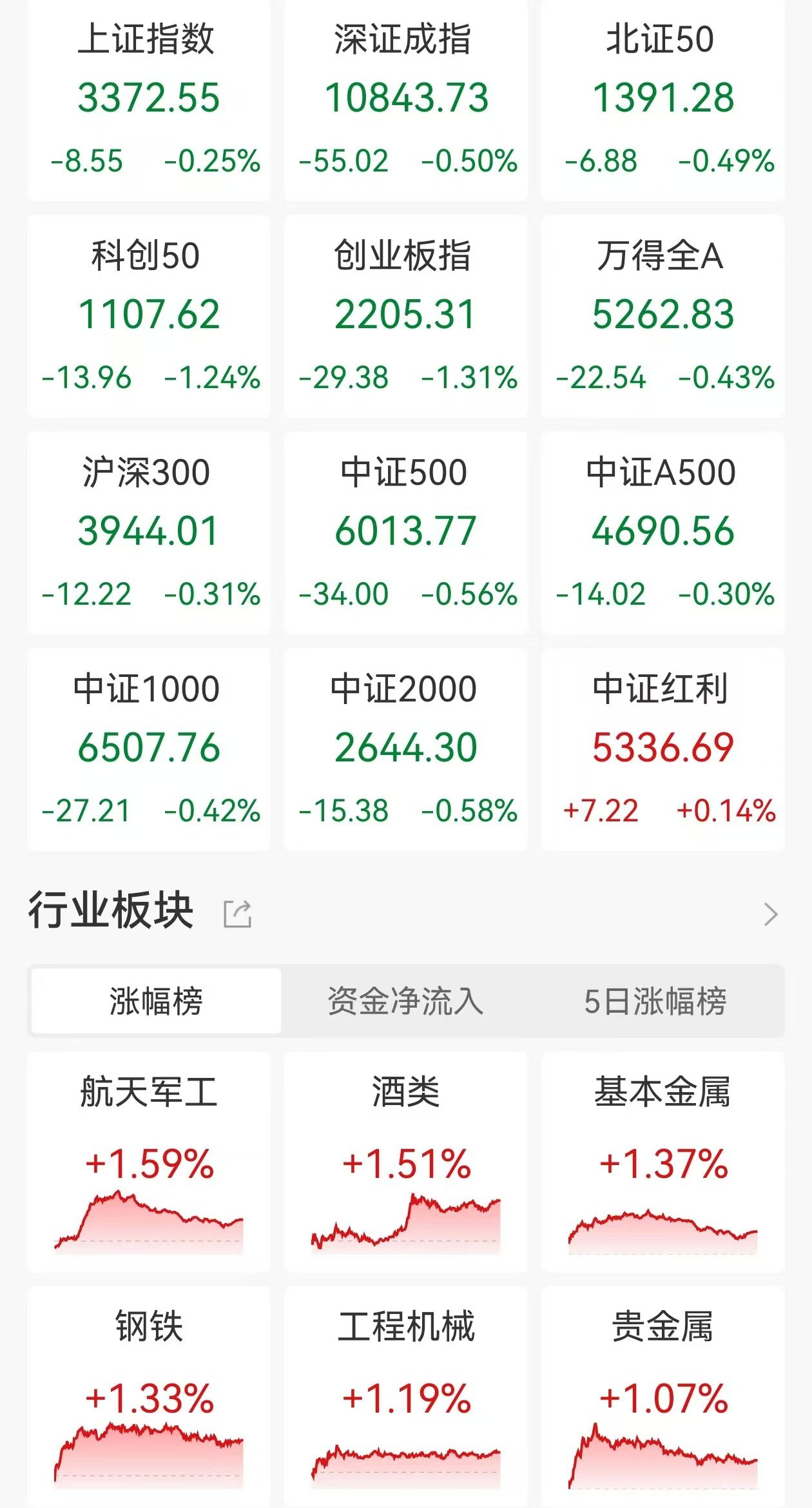The height and width of the screenshot is (1508, 812).
Task: View the 酒类 sector card
Action: click(406, 1162)
